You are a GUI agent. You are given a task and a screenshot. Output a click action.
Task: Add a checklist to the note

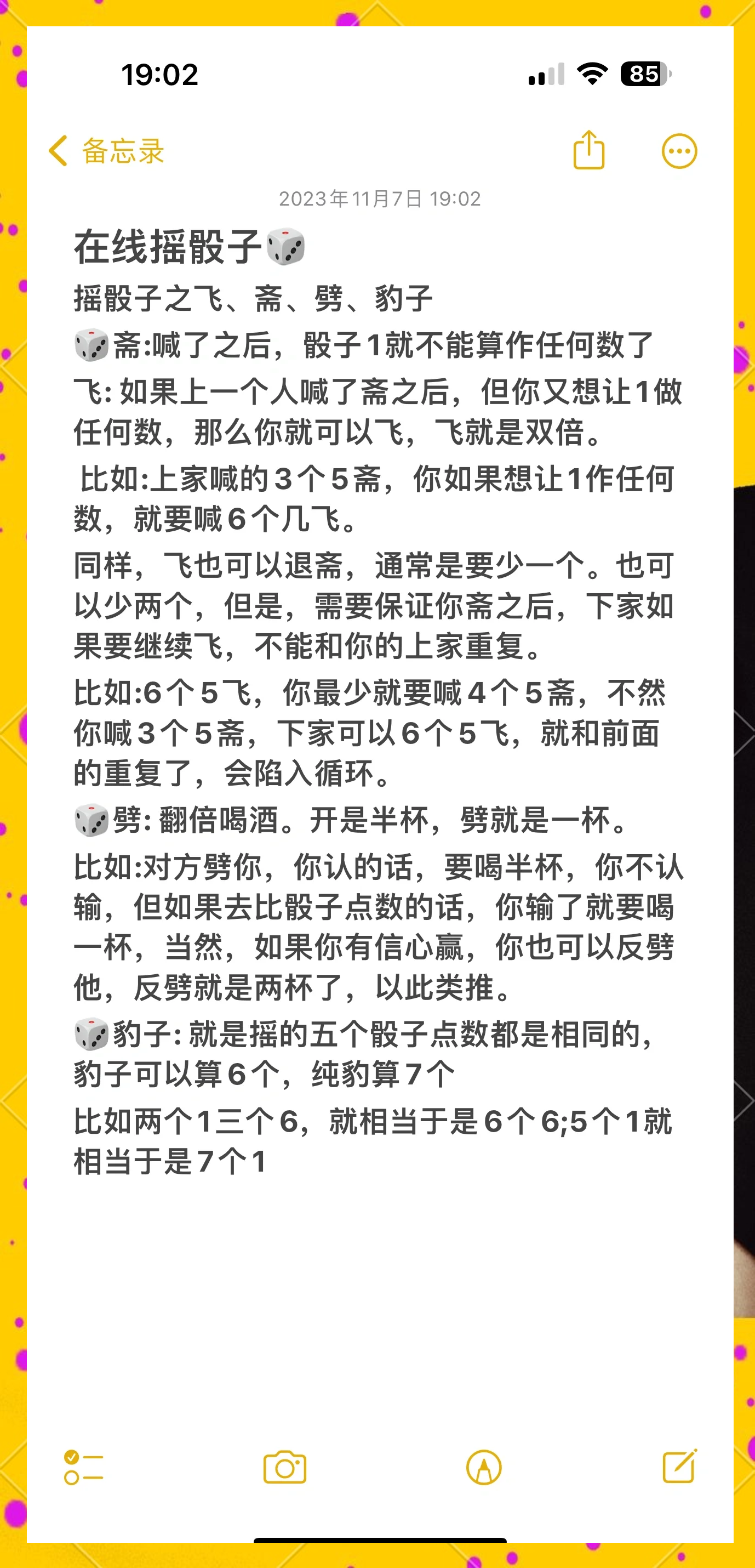(83, 1468)
